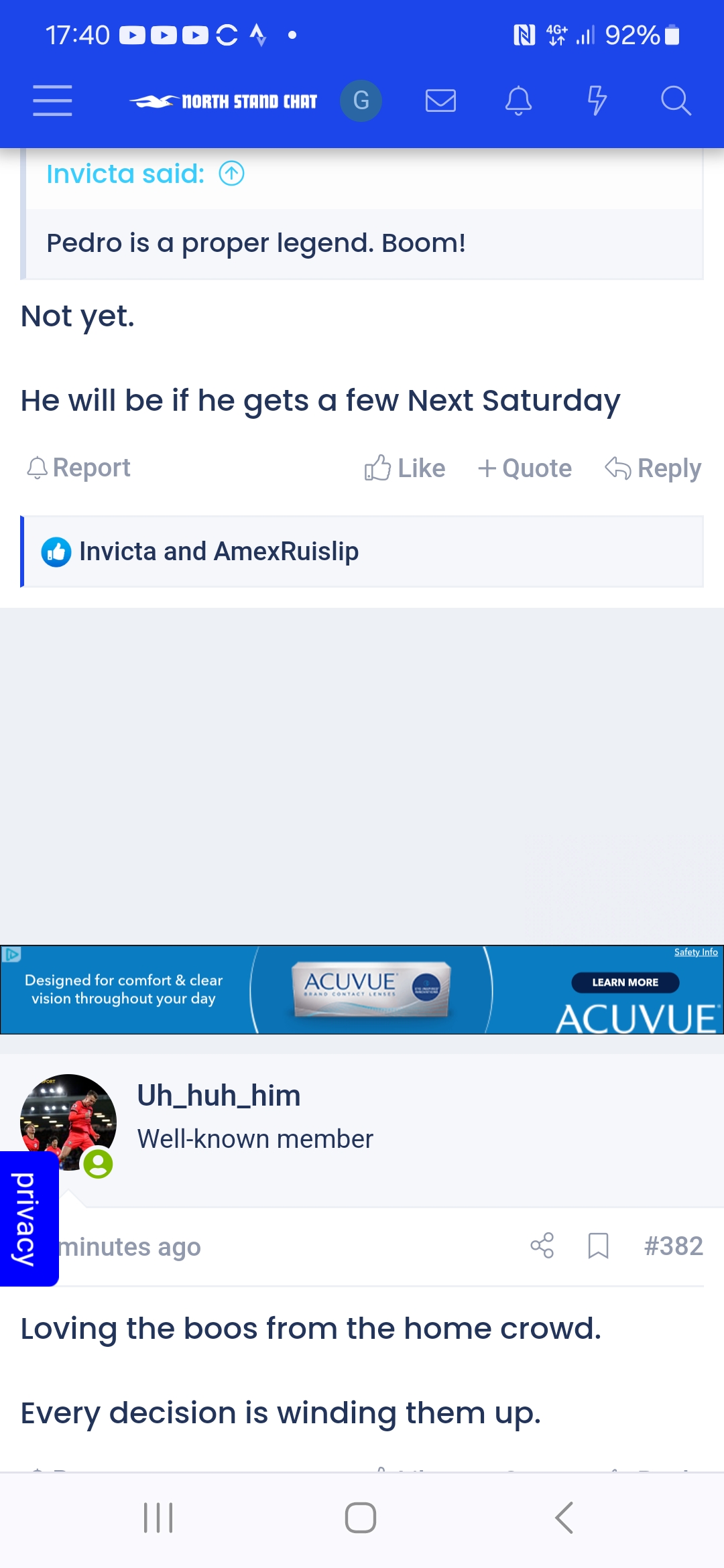
Task: Open the What's new lightning icon
Action: (597, 101)
